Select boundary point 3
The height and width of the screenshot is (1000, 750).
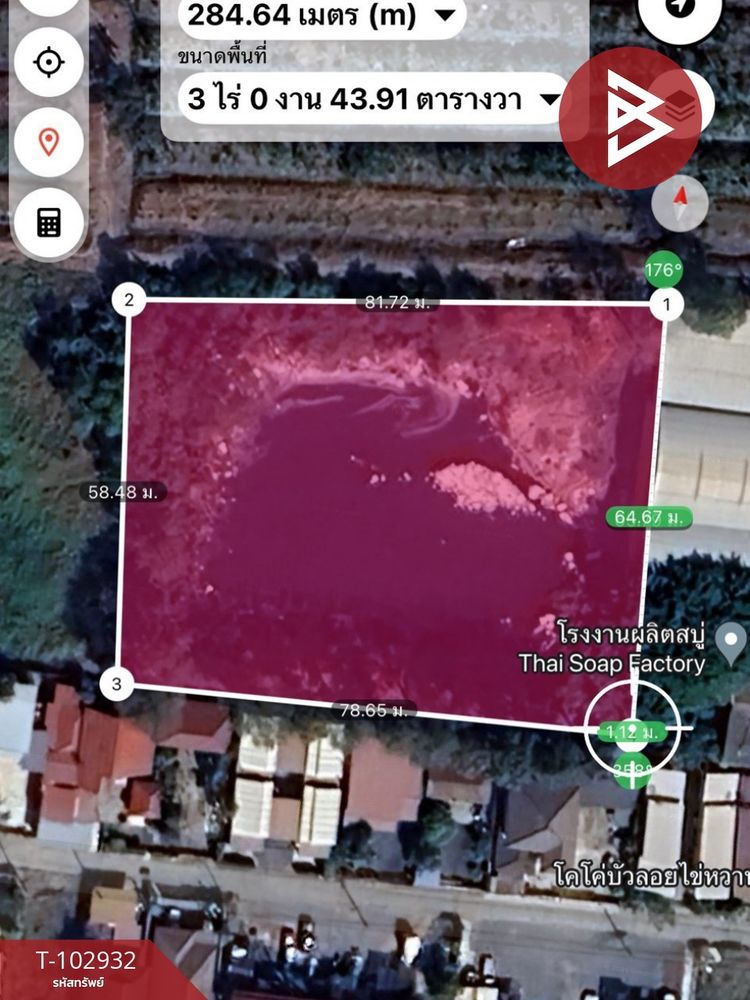[x=118, y=684]
